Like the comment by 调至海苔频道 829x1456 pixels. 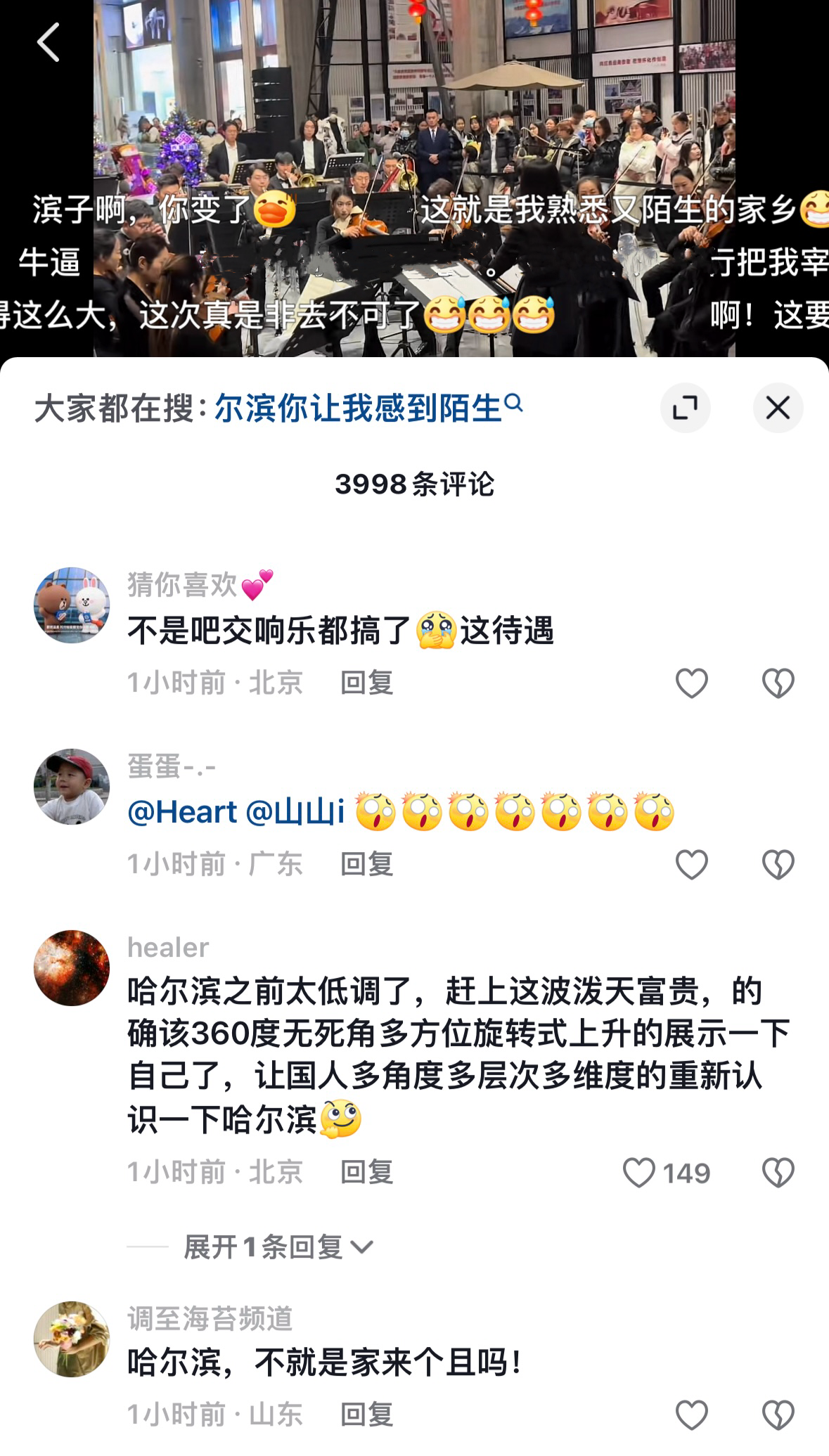691,1415
